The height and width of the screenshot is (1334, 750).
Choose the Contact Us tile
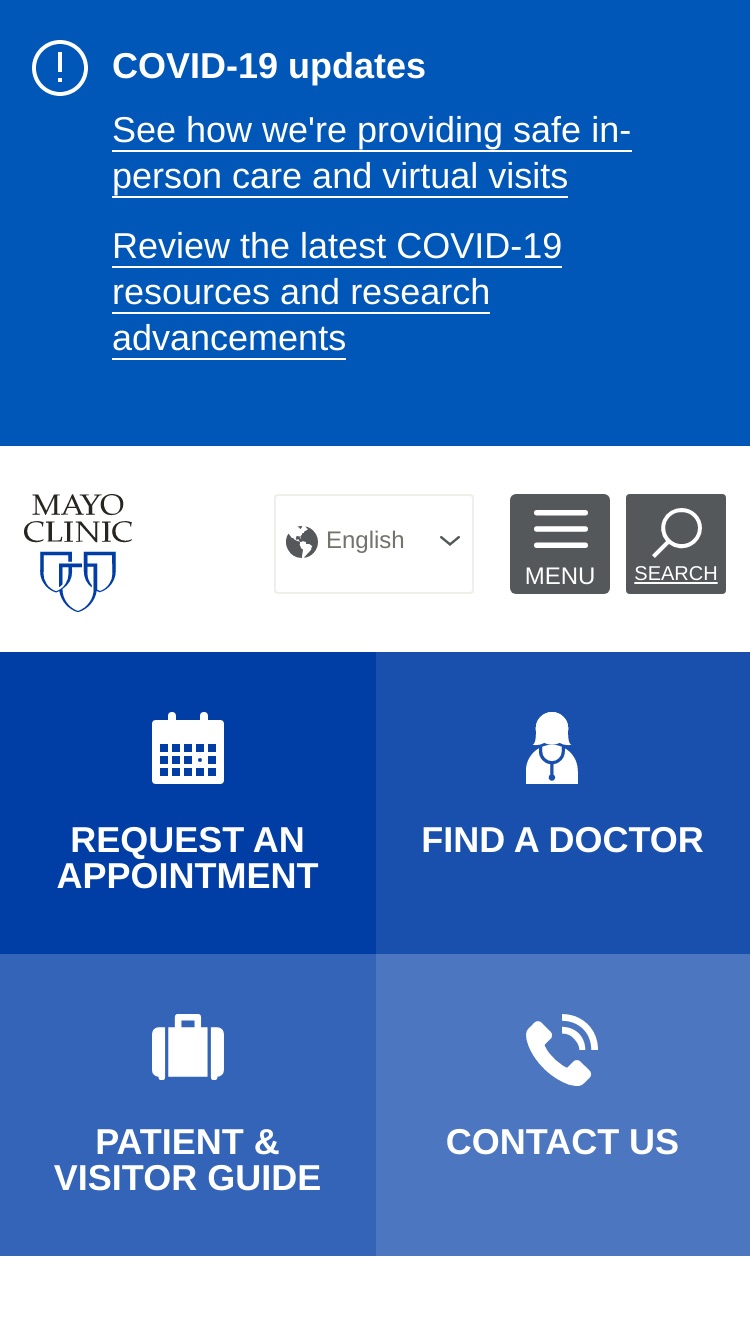click(563, 1105)
